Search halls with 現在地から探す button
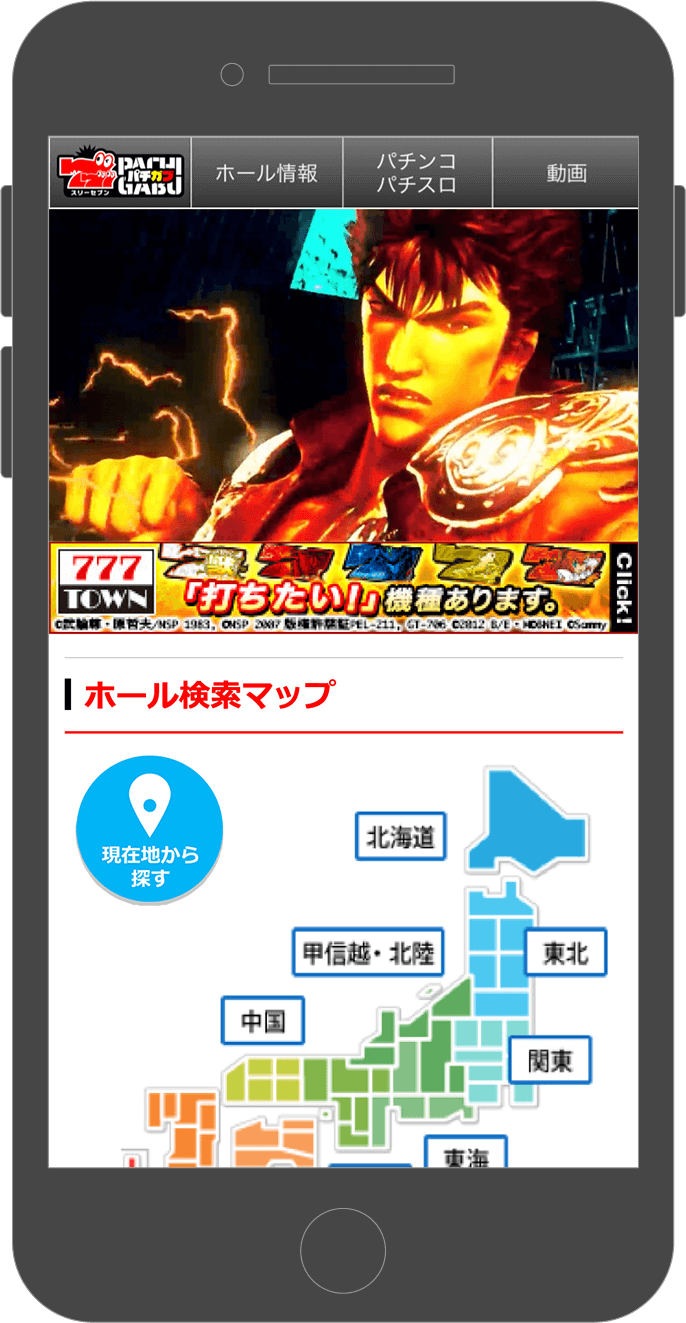 pos(150,830)
